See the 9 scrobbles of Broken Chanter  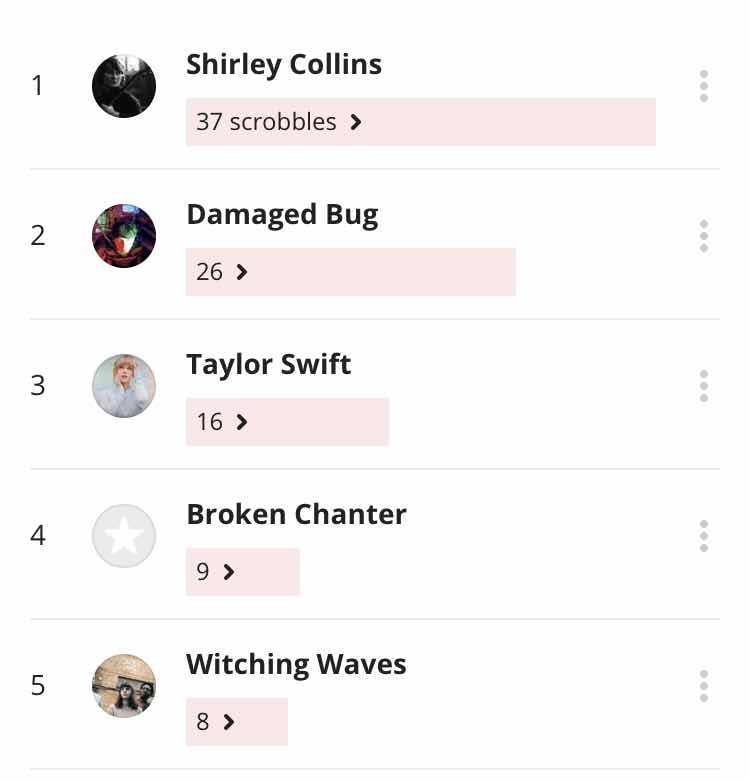[x=215, y=572]
